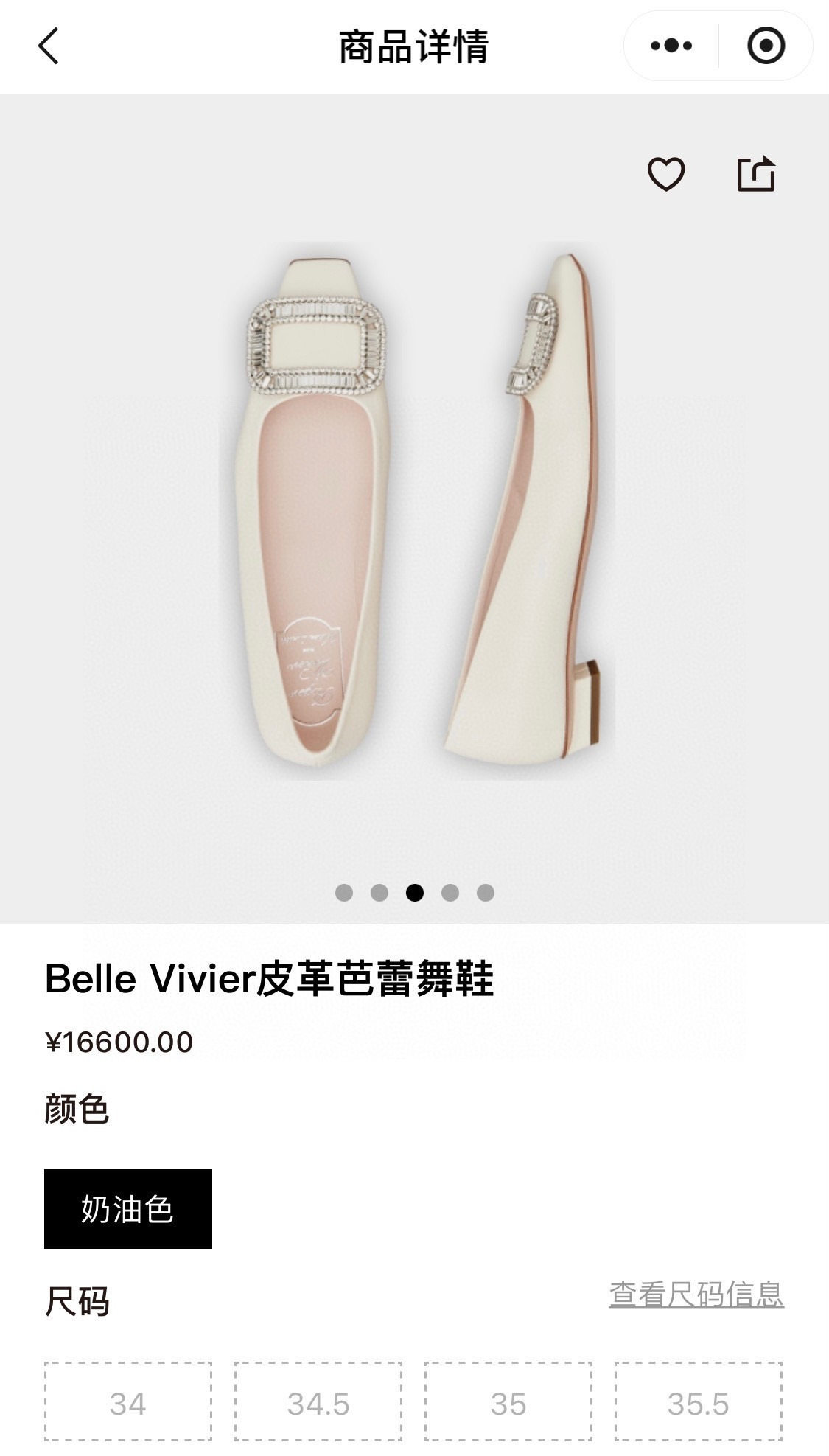Share this Belle Vivier product

point(756,174)
